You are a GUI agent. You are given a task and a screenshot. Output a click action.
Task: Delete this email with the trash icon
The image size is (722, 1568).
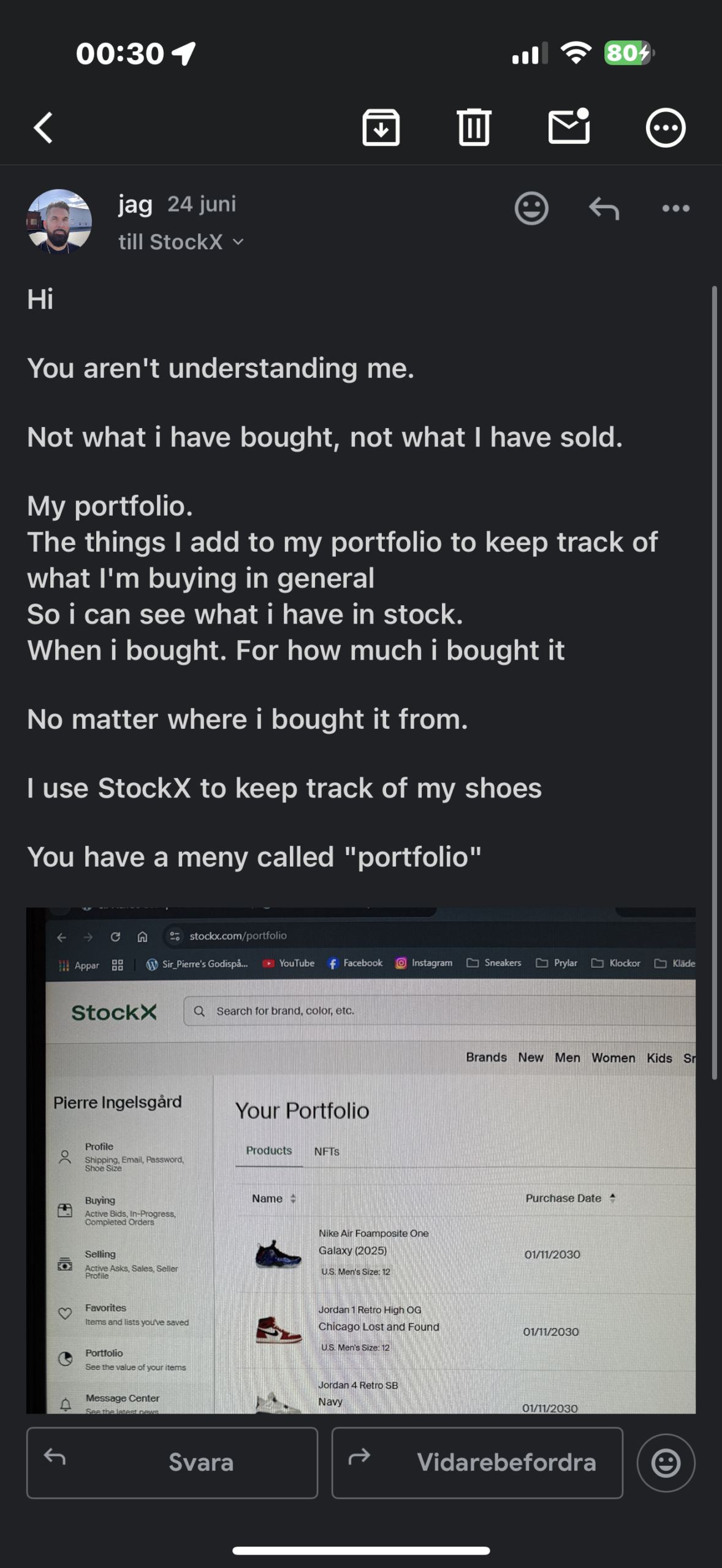[474, 127]
